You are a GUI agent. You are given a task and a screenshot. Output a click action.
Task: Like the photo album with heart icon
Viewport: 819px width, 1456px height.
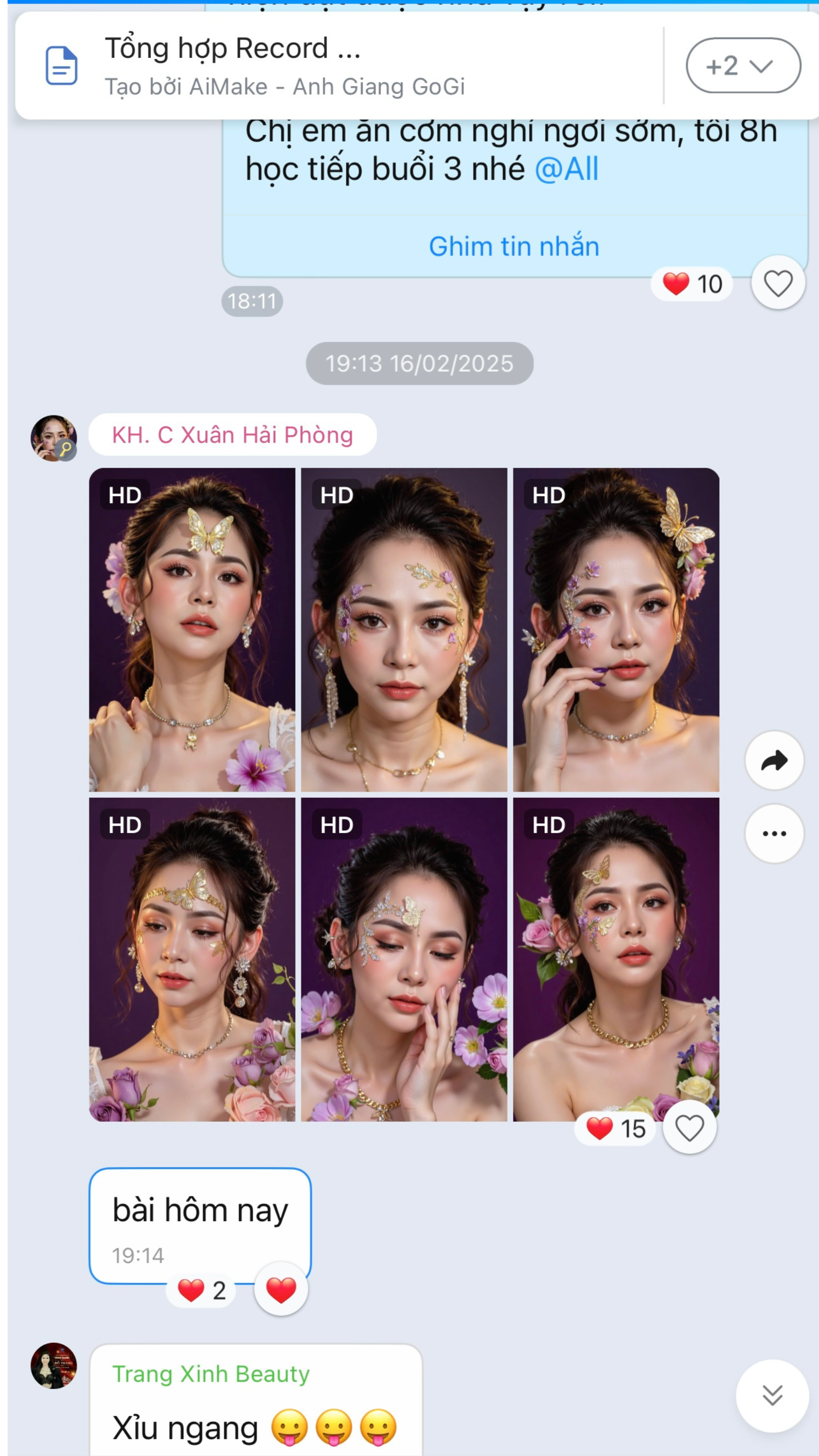689,1128
